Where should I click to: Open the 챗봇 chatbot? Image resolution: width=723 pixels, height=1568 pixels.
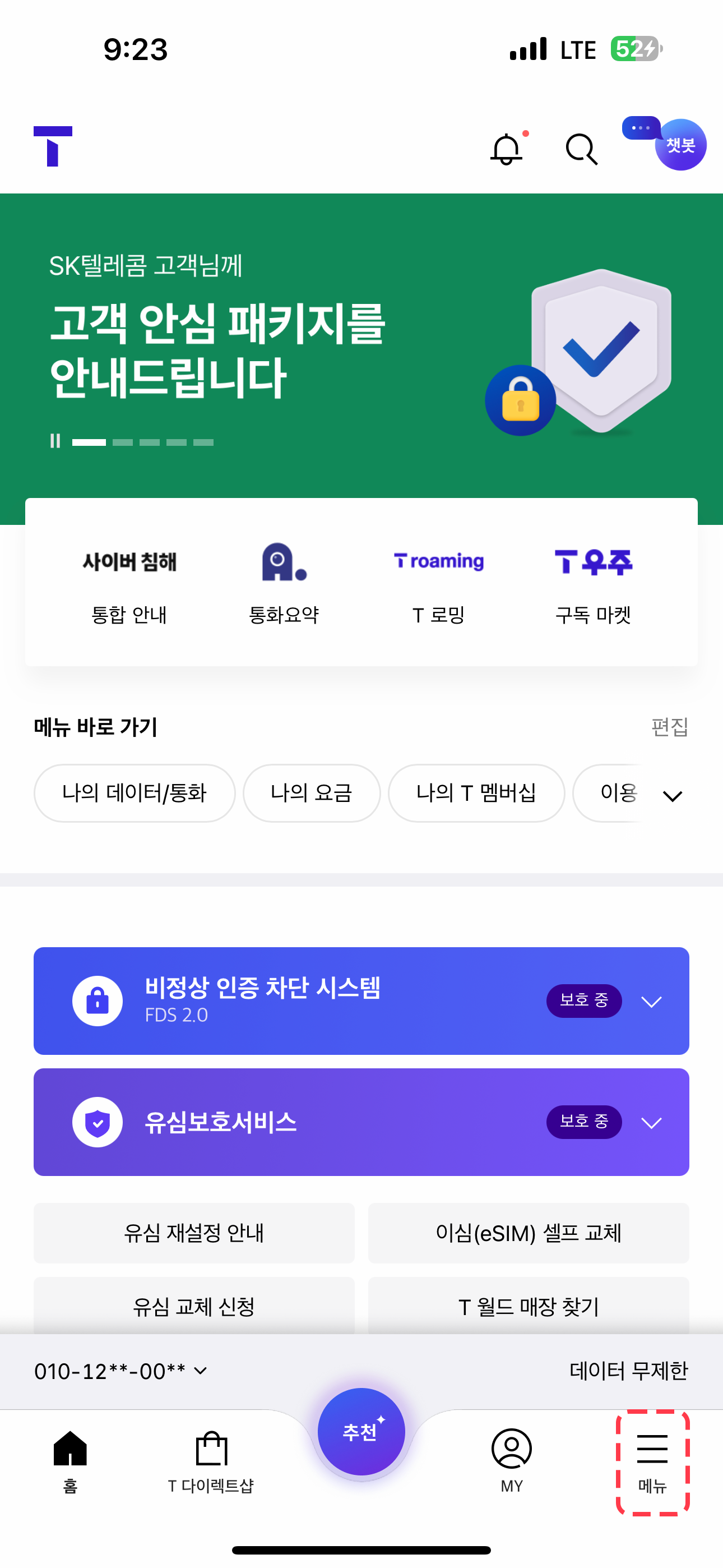(680, 145)
